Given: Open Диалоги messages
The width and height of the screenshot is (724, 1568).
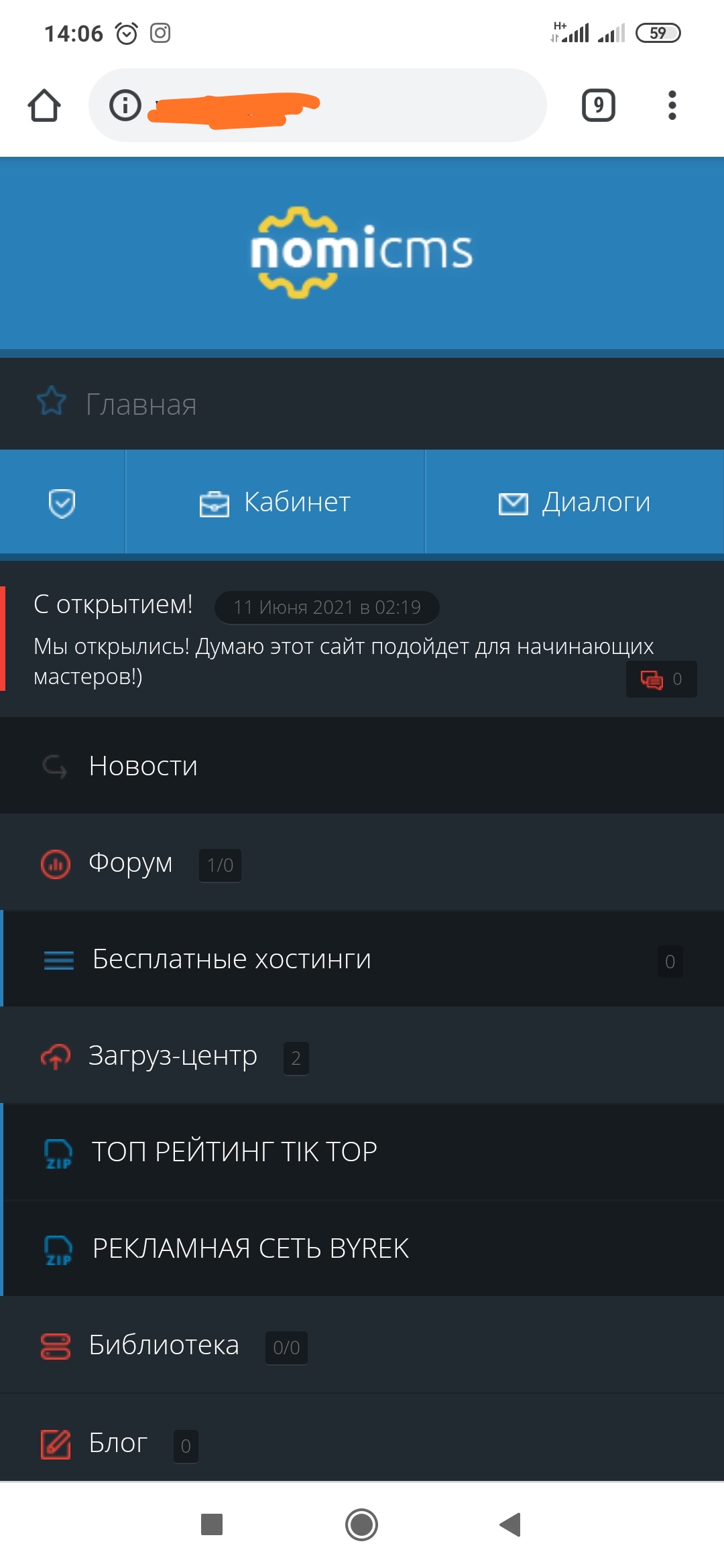Looking at the screenshot, I should [x=575, y=502].
